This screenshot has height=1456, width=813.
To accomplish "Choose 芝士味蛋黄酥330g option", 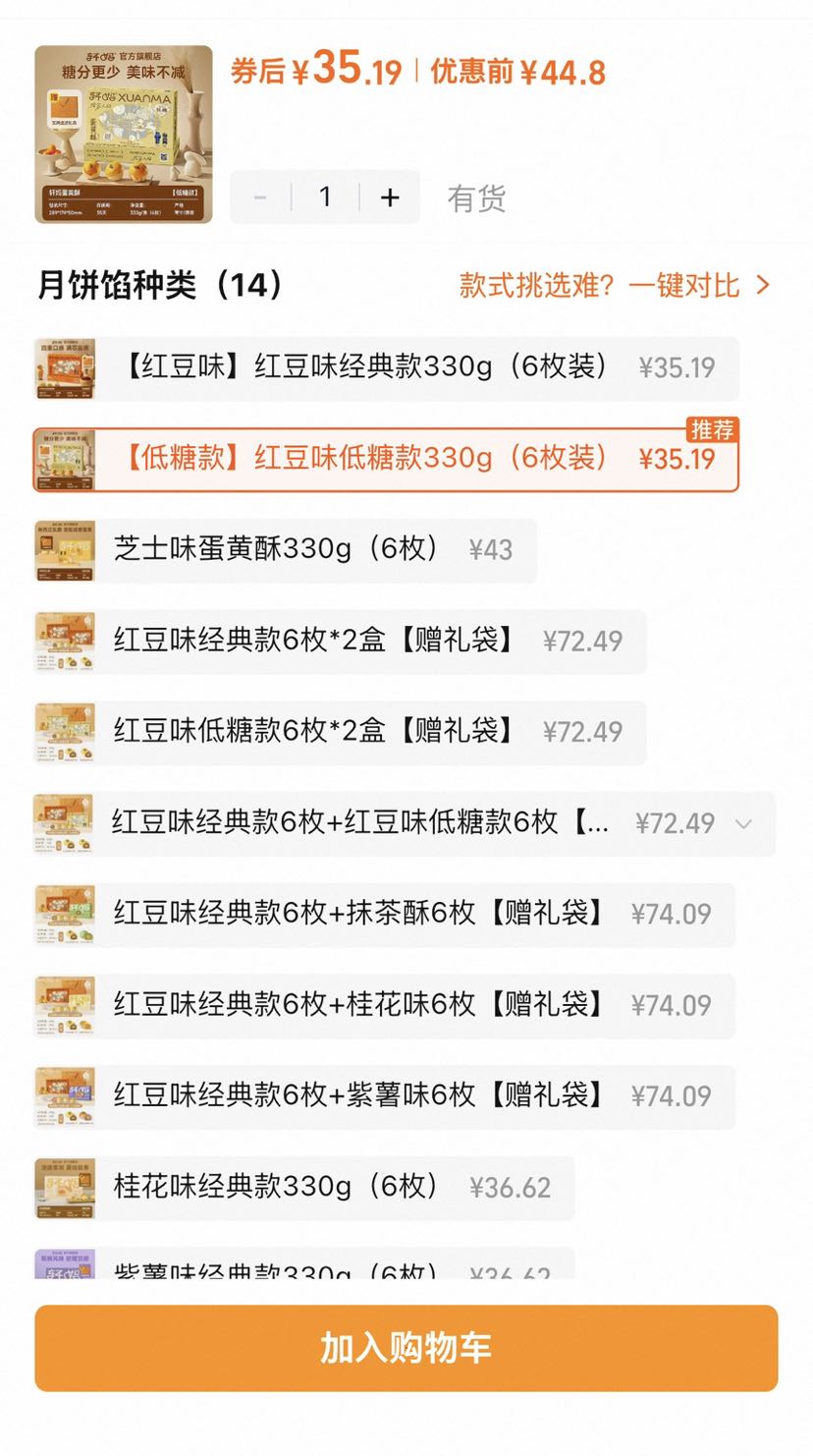I will [286, 549].
